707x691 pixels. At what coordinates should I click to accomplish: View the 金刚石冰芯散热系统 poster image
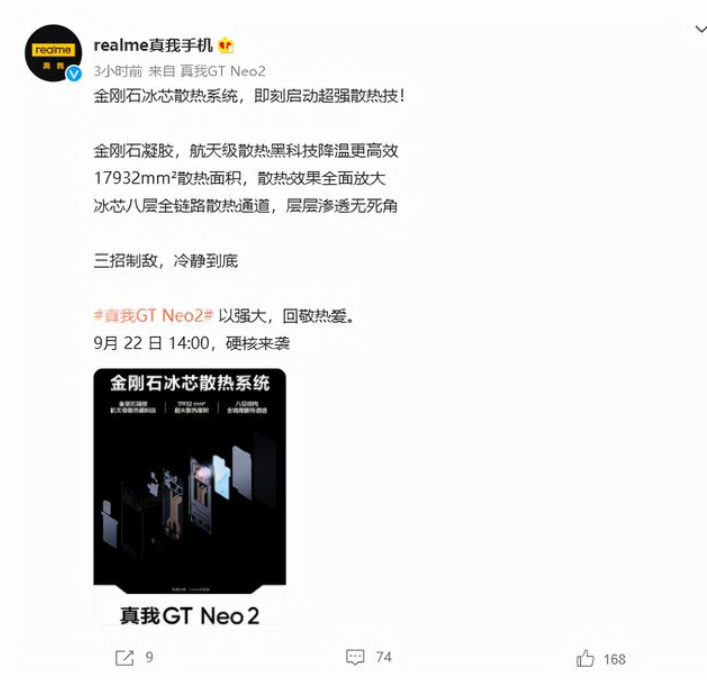189,497
